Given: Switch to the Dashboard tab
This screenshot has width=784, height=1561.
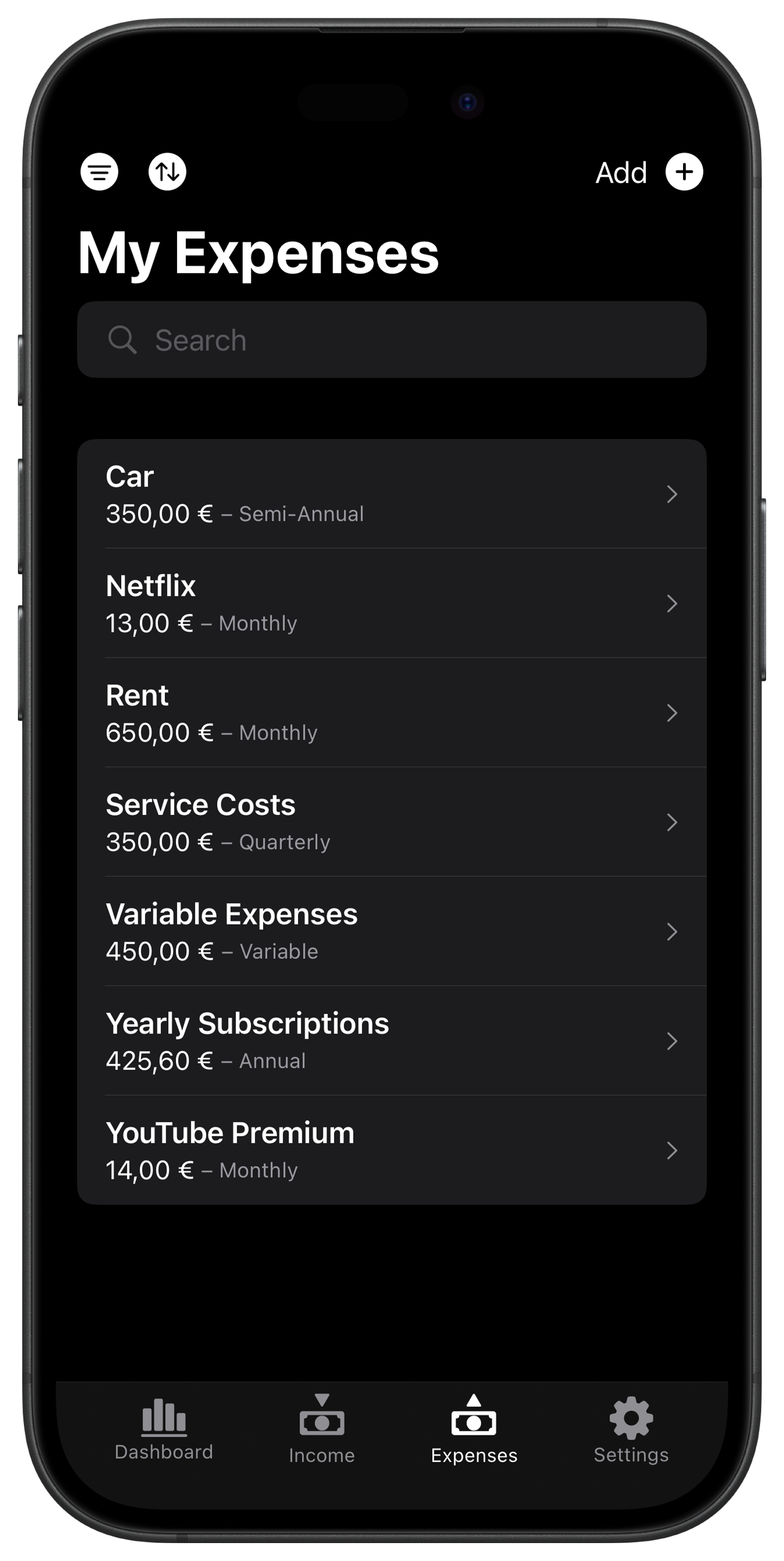Looking at the screenshot, I should coord(164,1429).
